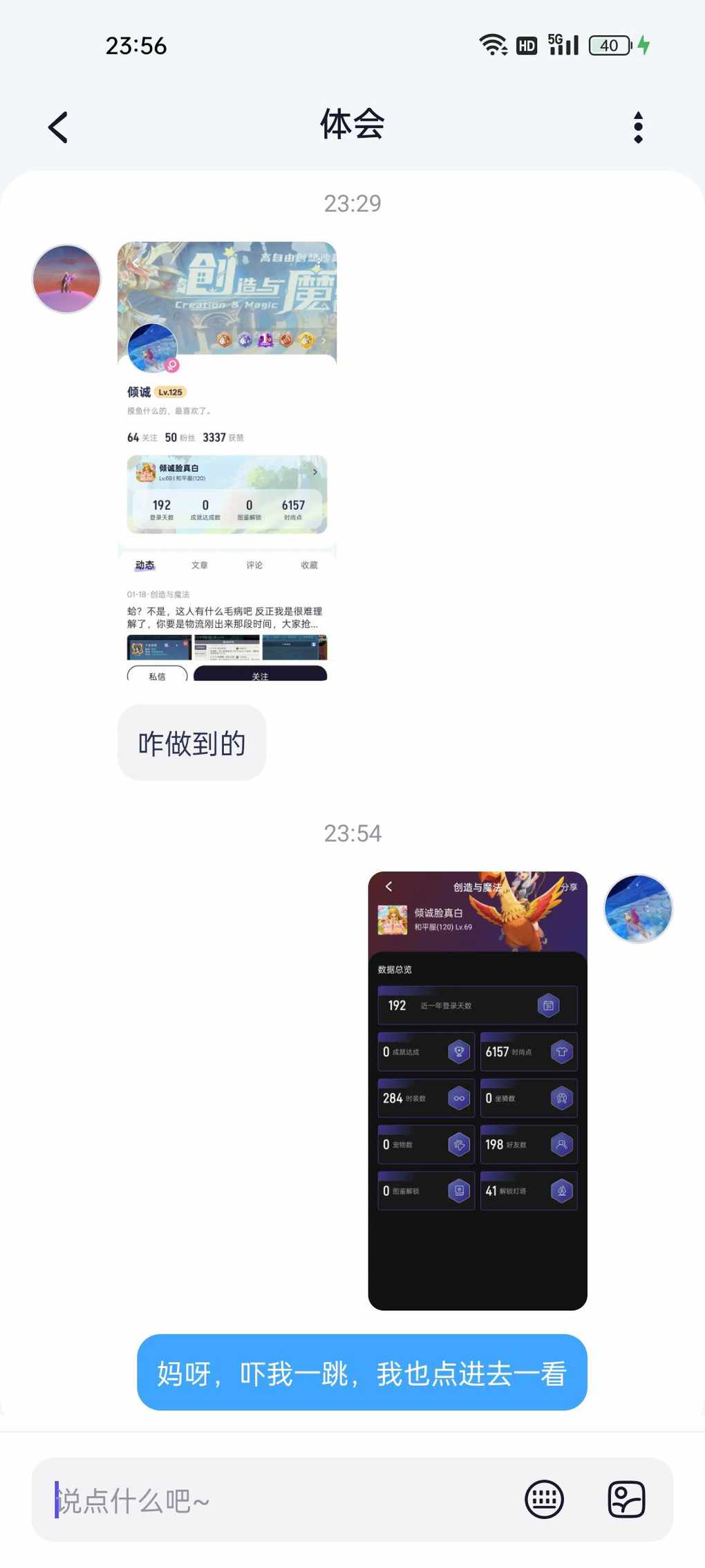Open the image picker icon

[626, 1500]
